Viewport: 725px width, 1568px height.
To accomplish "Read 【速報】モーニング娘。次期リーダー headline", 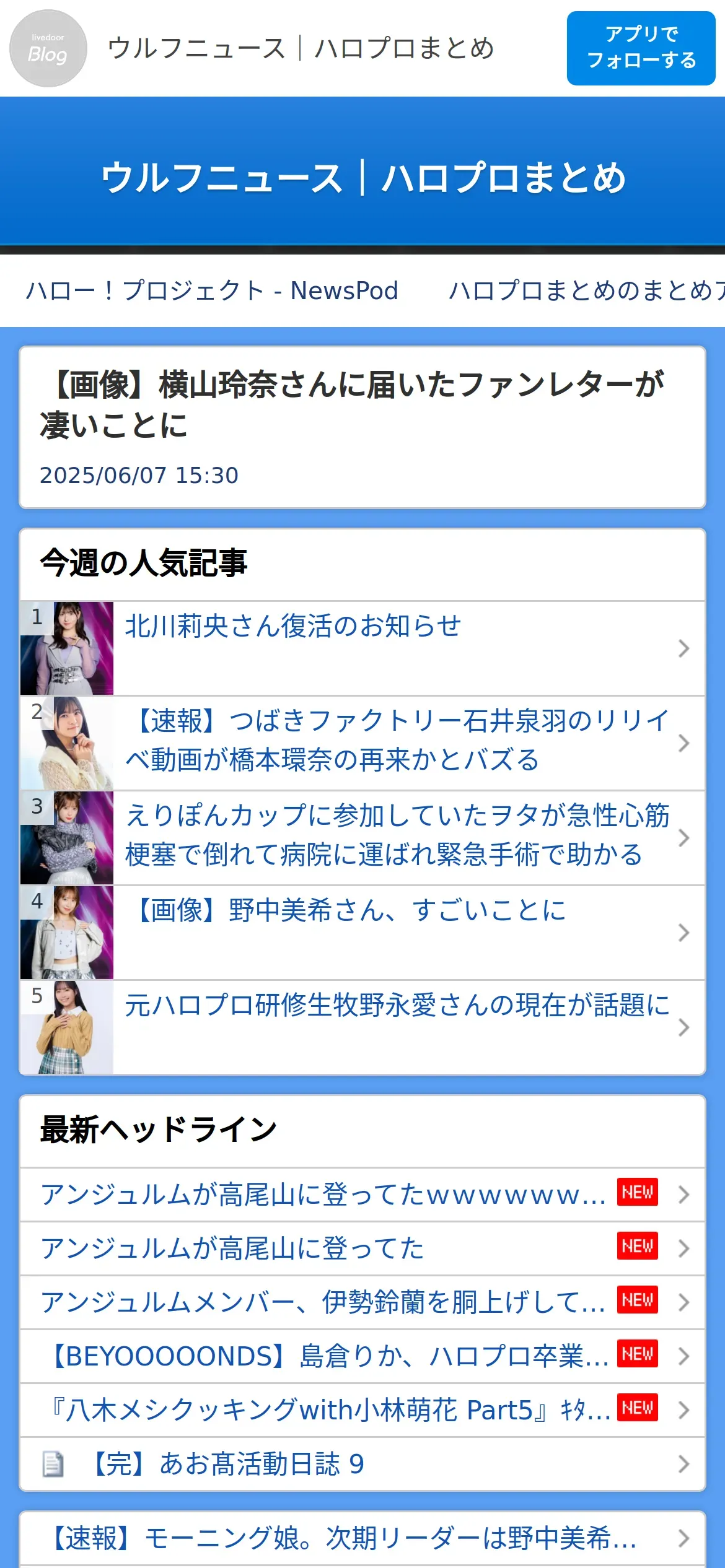I will [x=344, y=1538].
